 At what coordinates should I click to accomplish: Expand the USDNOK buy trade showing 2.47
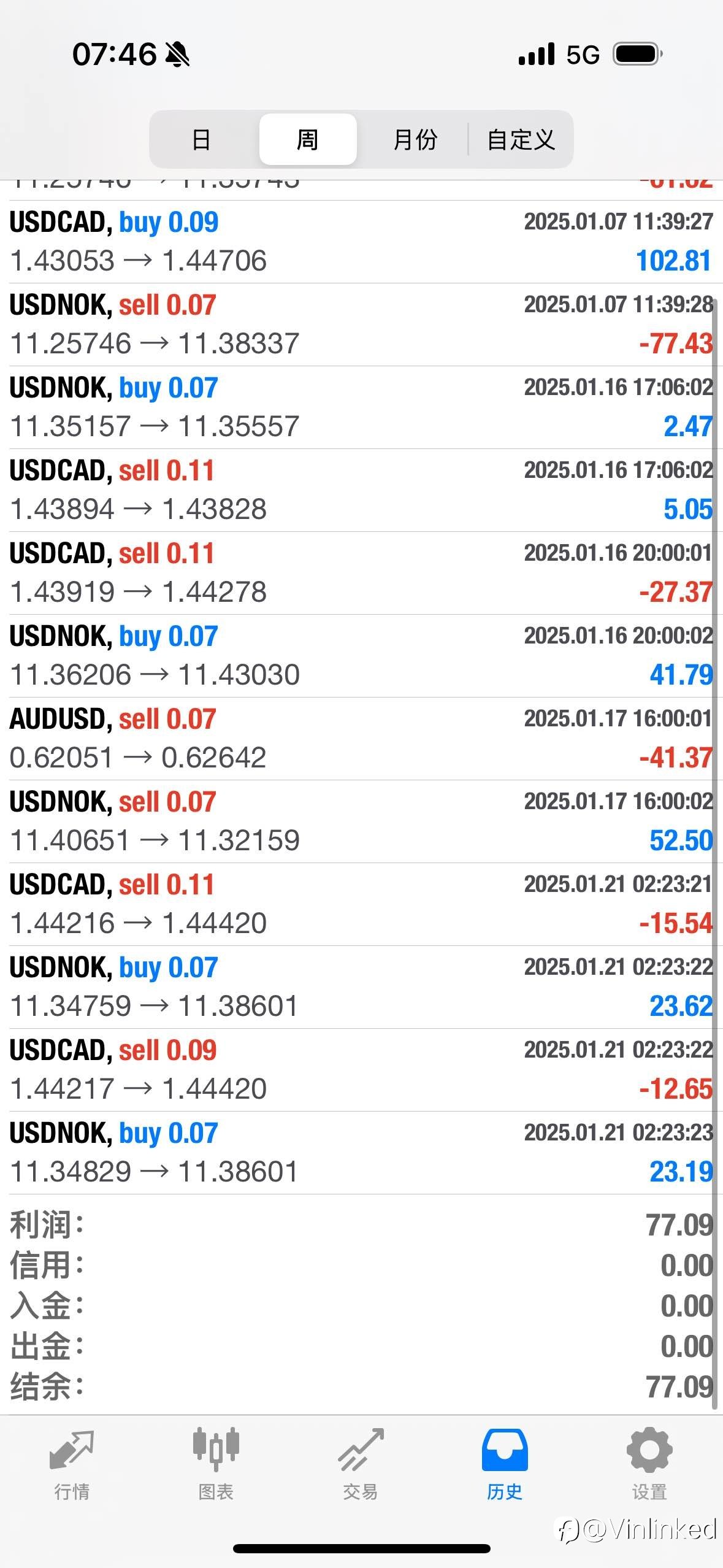pyautogui.click(x=361, y=407)
